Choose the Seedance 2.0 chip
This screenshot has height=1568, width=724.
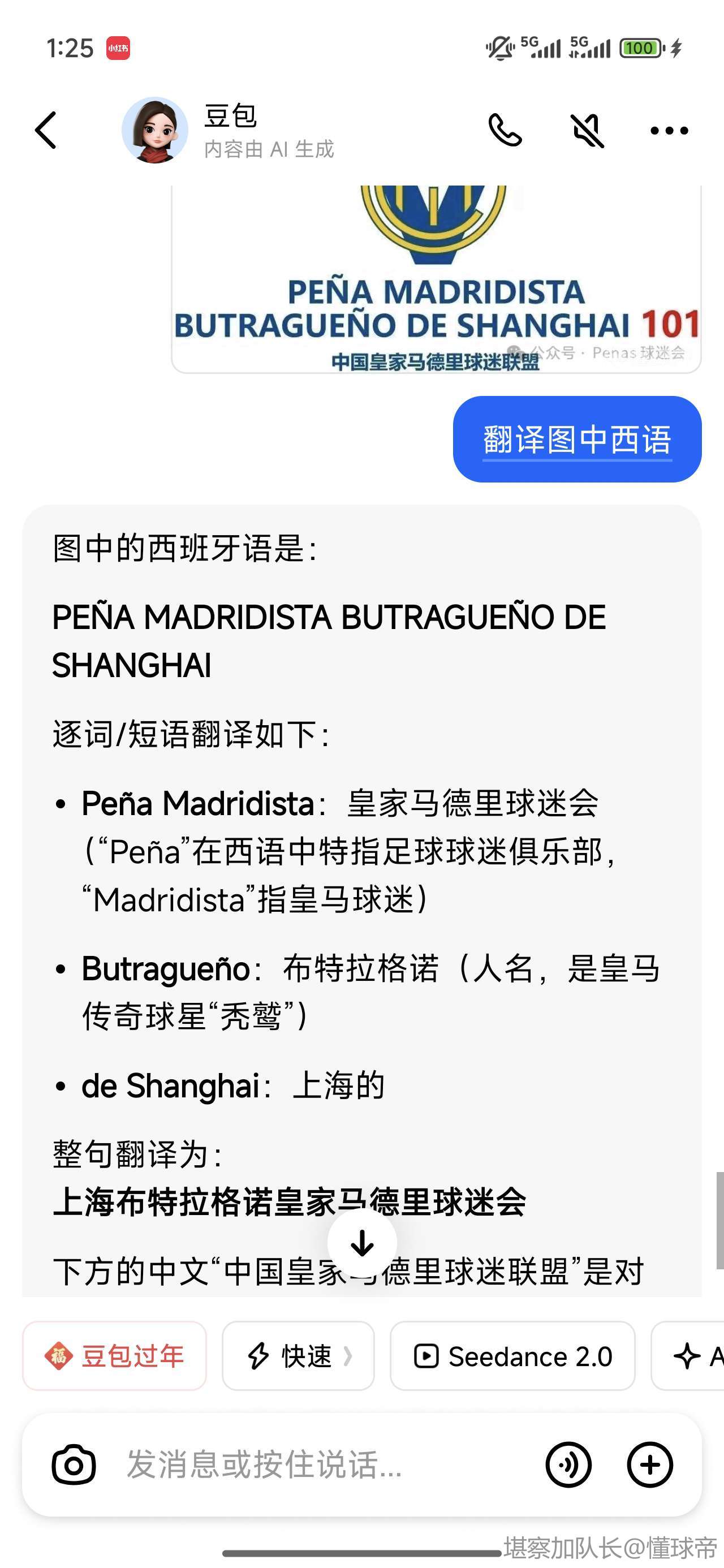(512, 1356)
